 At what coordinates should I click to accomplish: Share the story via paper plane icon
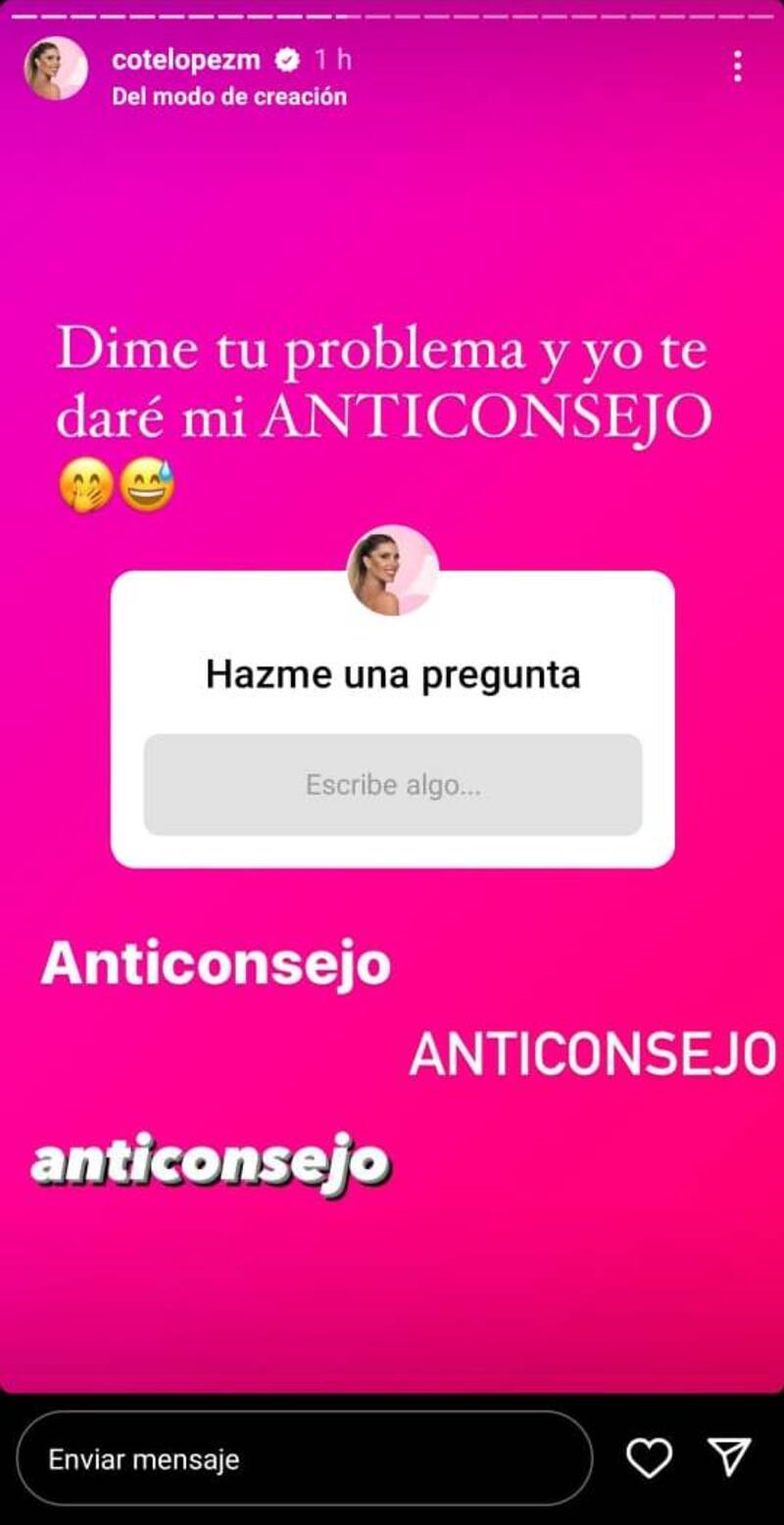[x=729, y=1457]
